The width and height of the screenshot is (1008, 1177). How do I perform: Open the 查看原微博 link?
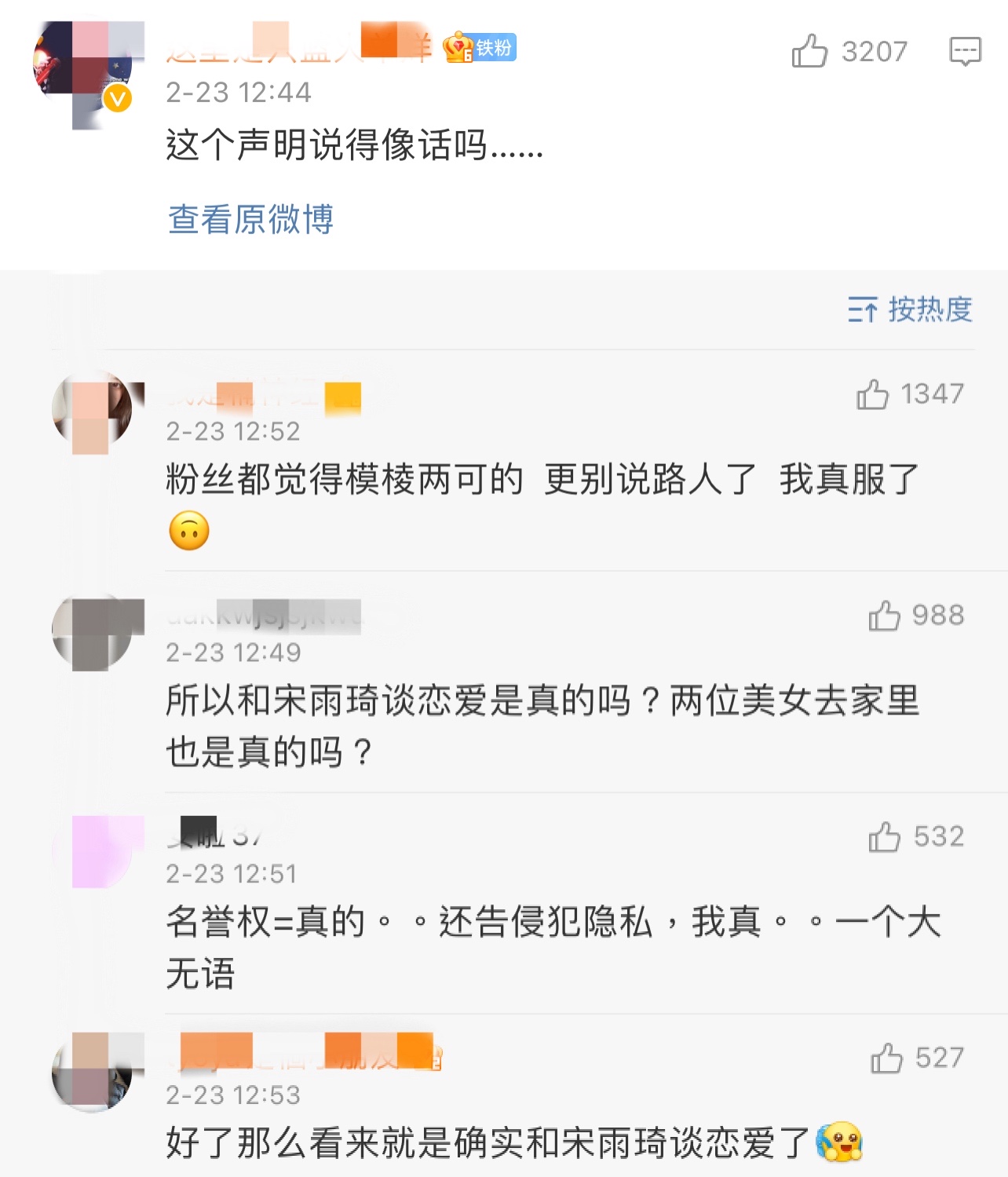[250, 219]
